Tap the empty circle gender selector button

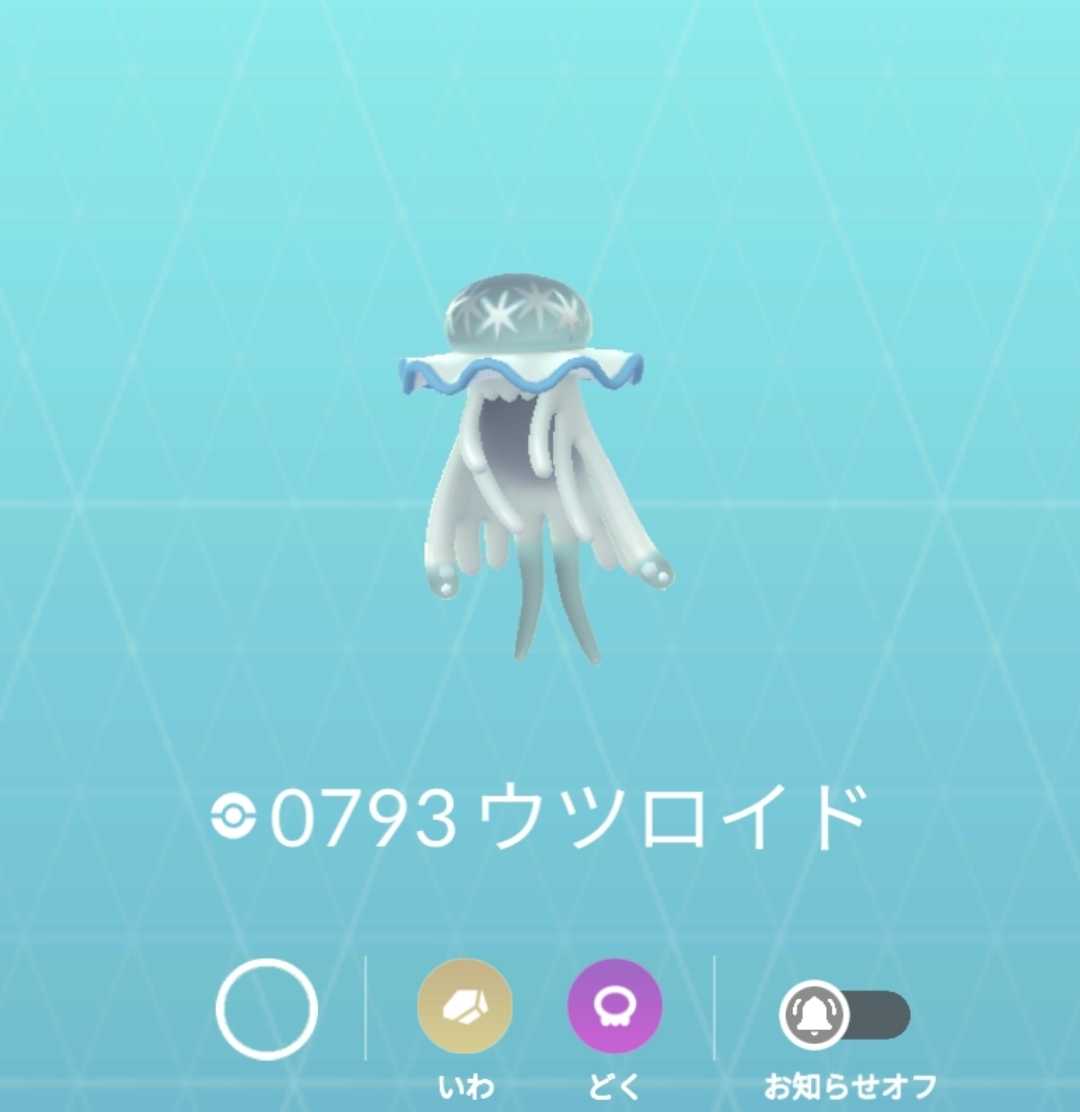pos(266,1009)
